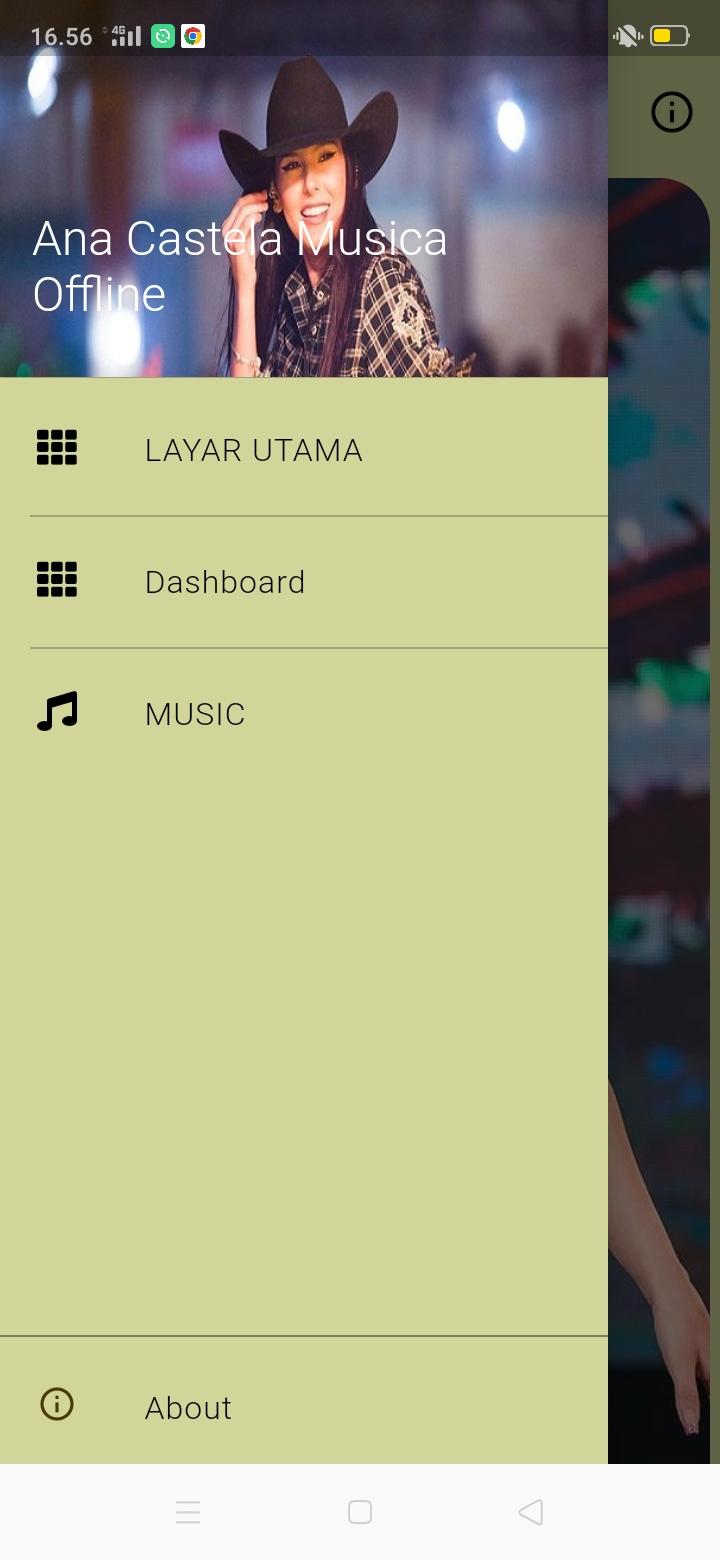Tap the dimmed area to close the drawer
Screen dimensions: 720x1560
[665, 900]
